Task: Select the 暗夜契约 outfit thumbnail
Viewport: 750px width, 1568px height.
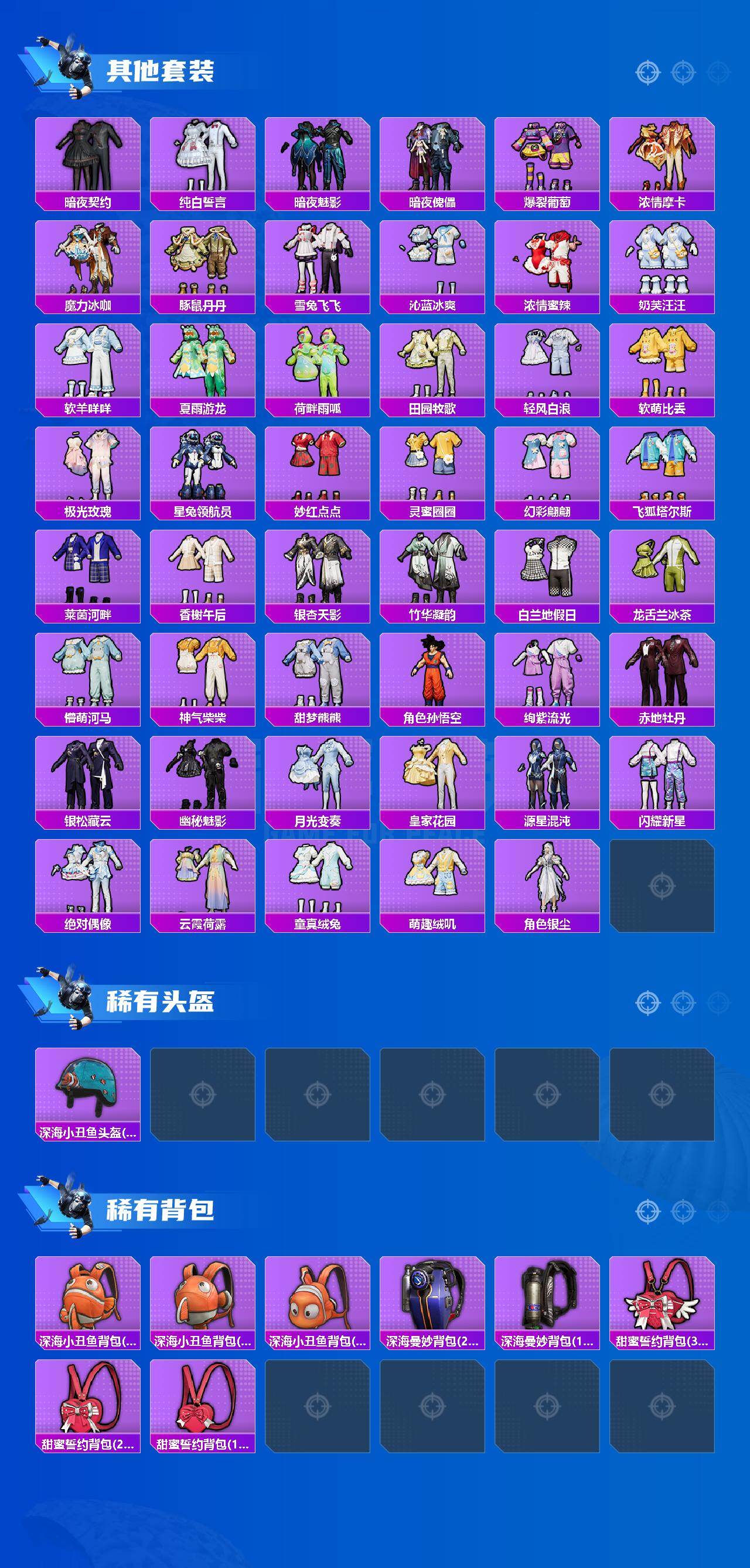Action: [x=88, y=155]
